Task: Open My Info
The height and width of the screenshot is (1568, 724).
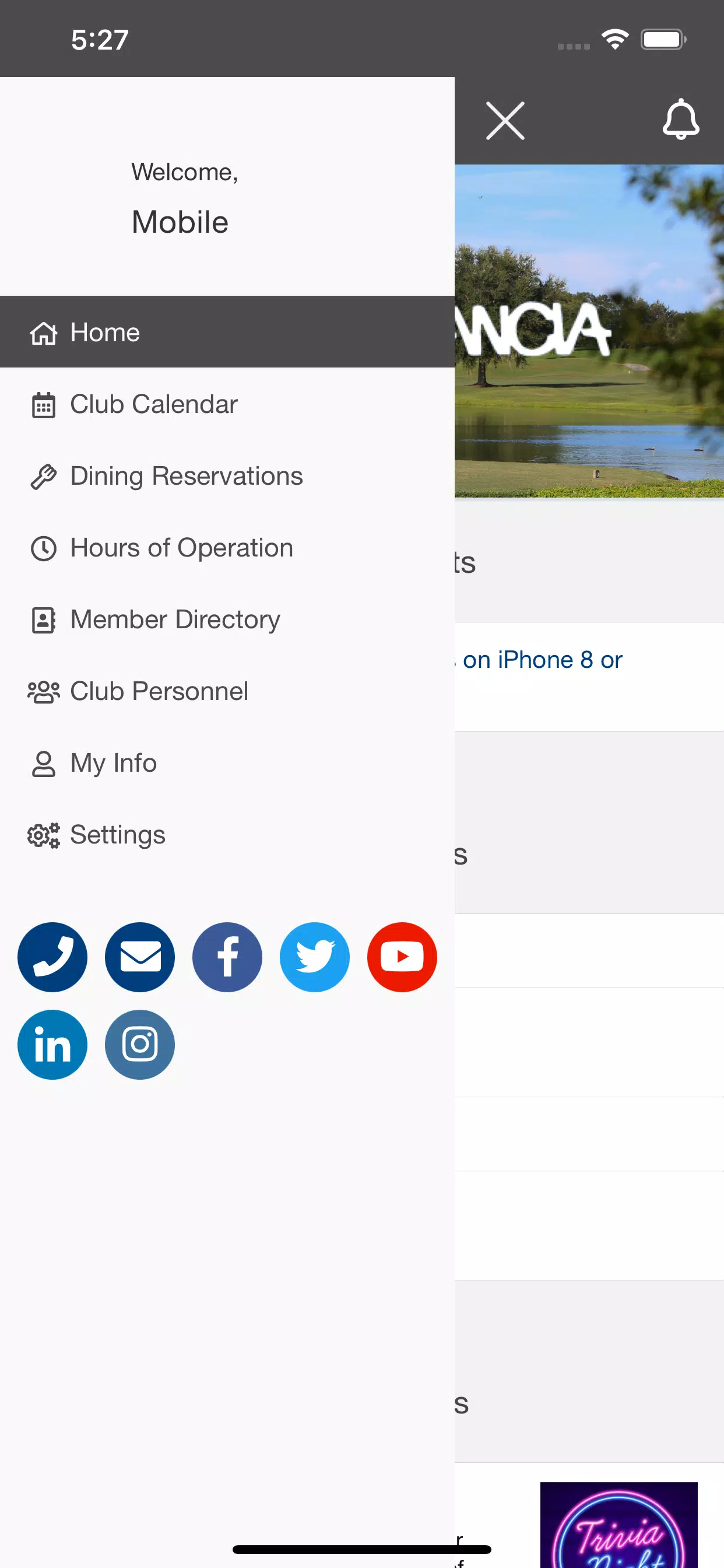Action: (227, 764)
